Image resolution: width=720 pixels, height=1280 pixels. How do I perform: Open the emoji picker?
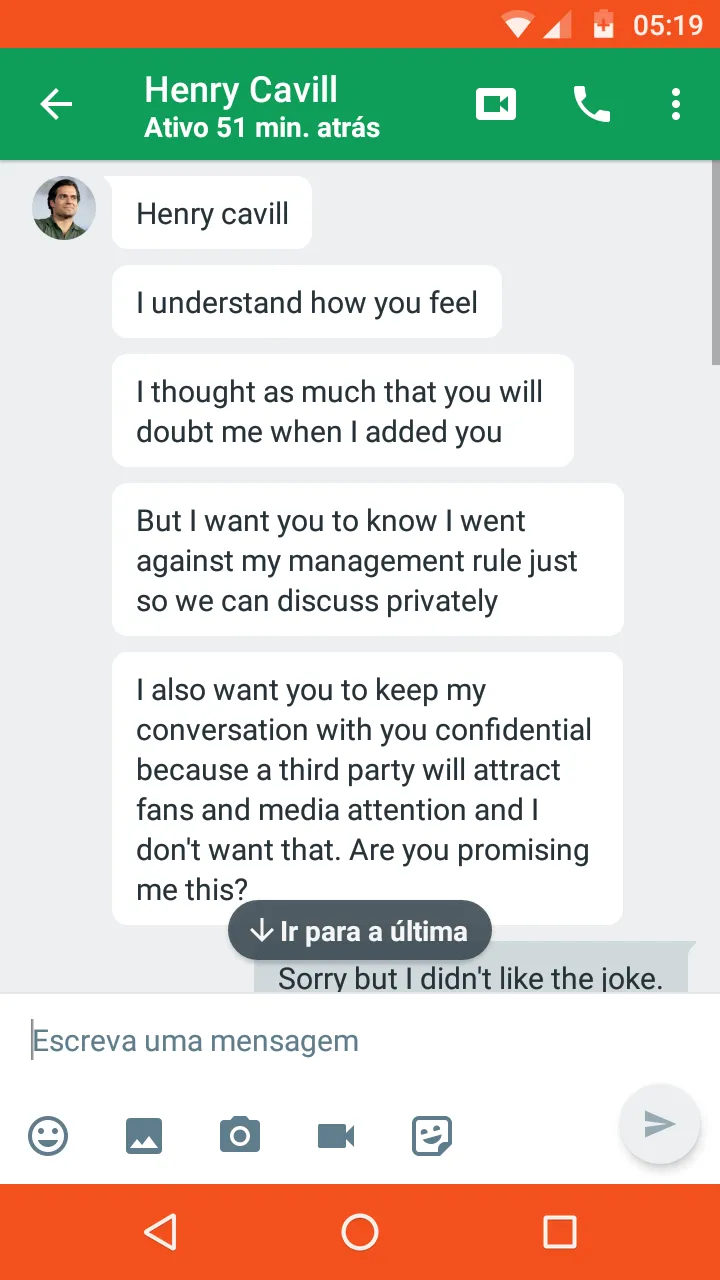point(48,1136)
